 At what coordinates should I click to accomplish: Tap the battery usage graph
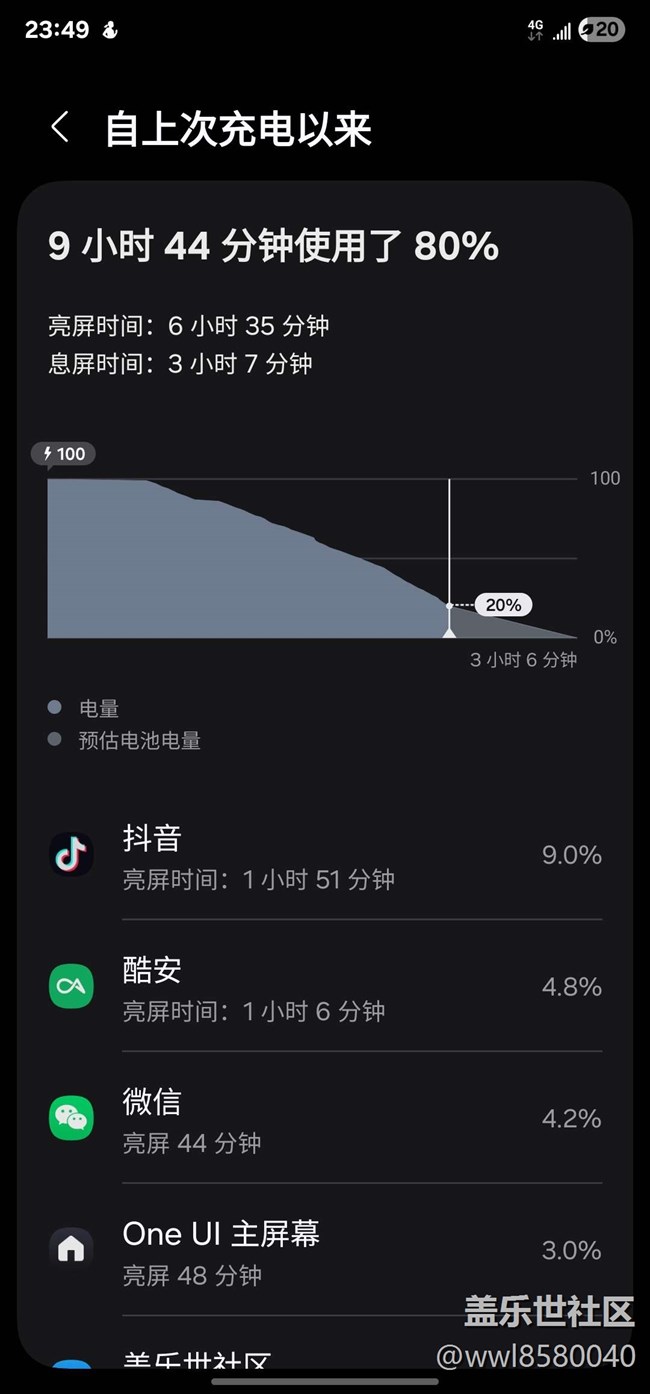click(x=312, y=558)
